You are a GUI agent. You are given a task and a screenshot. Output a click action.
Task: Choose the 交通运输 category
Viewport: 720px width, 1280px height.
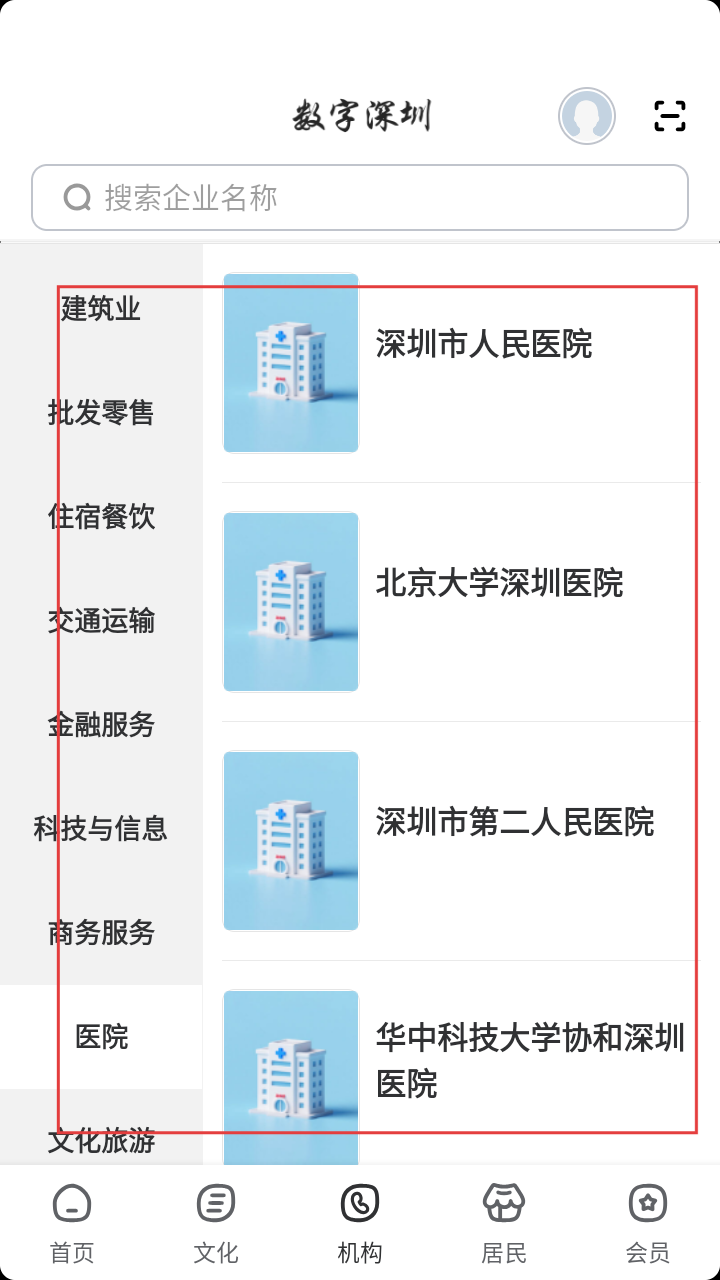101,621
